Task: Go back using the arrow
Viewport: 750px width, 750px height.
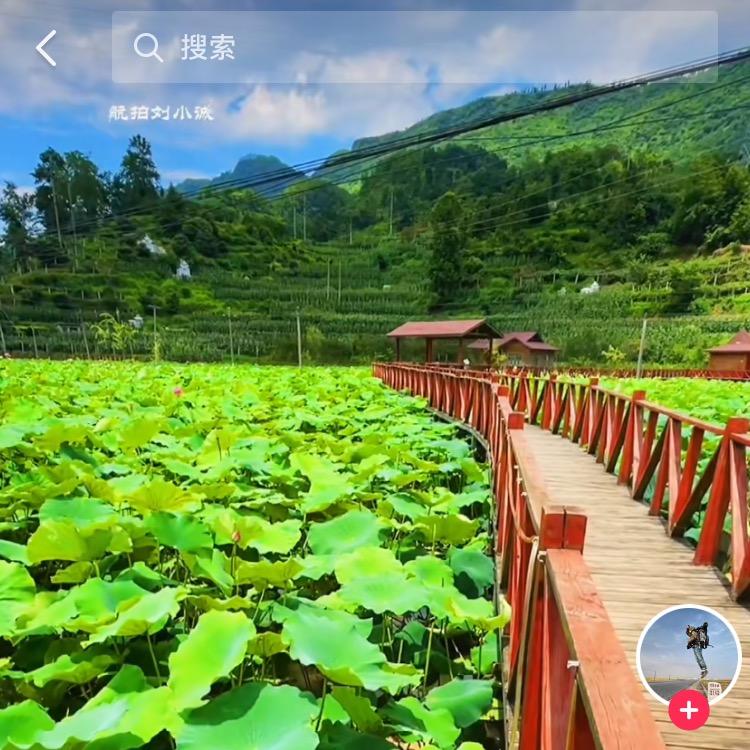Action: (46, 47)
